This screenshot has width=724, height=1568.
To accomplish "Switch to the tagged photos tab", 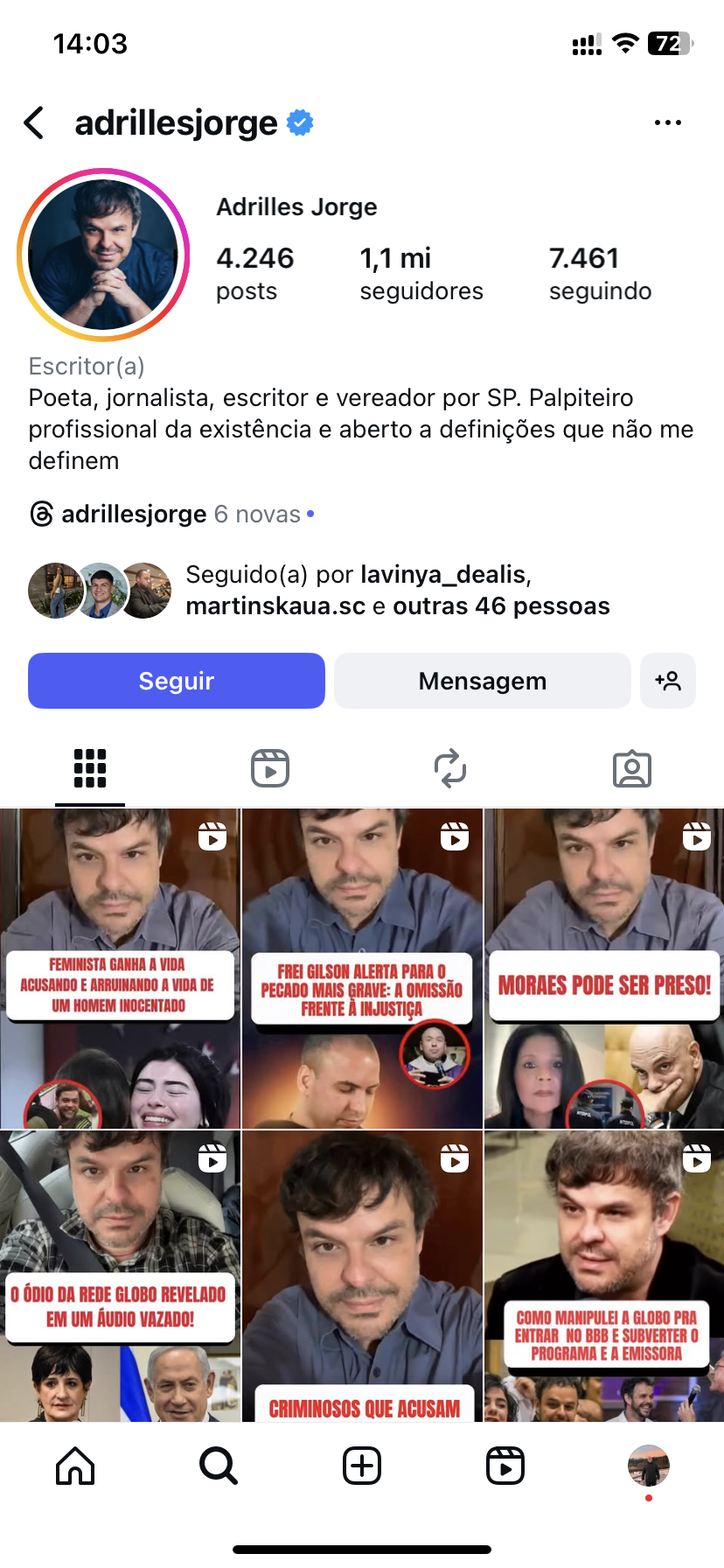I will (x=631, y=768).
